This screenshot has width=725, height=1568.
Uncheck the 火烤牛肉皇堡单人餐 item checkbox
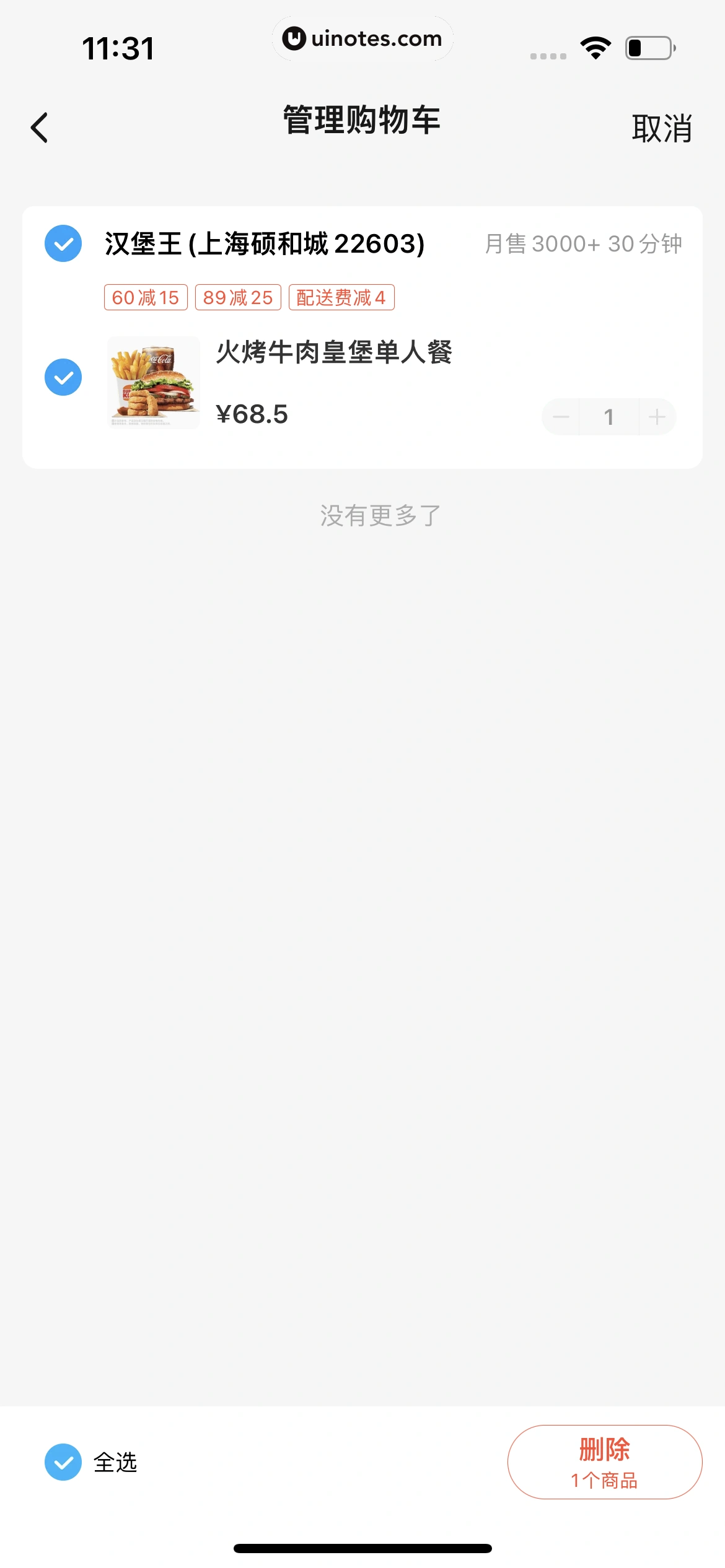pyautogui.click(x=63, y=377)
